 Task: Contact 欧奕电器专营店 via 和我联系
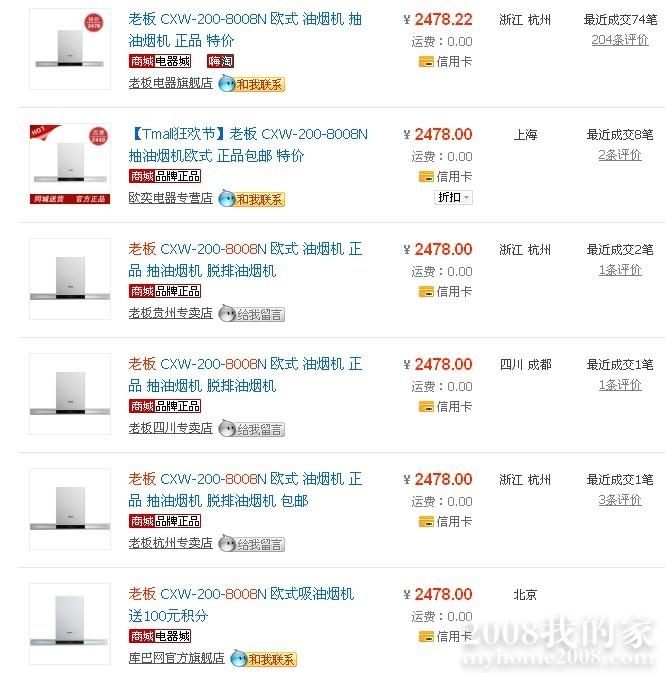click(x=252, y=199)
